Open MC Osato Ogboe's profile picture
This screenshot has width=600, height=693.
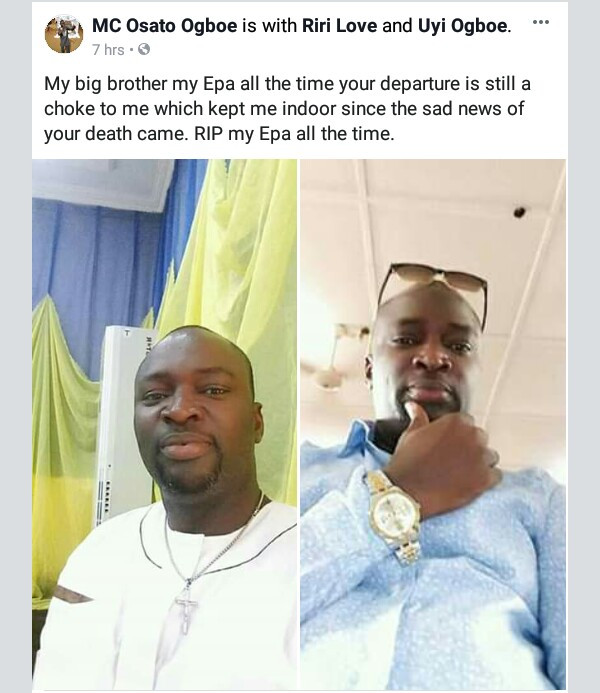63,35
